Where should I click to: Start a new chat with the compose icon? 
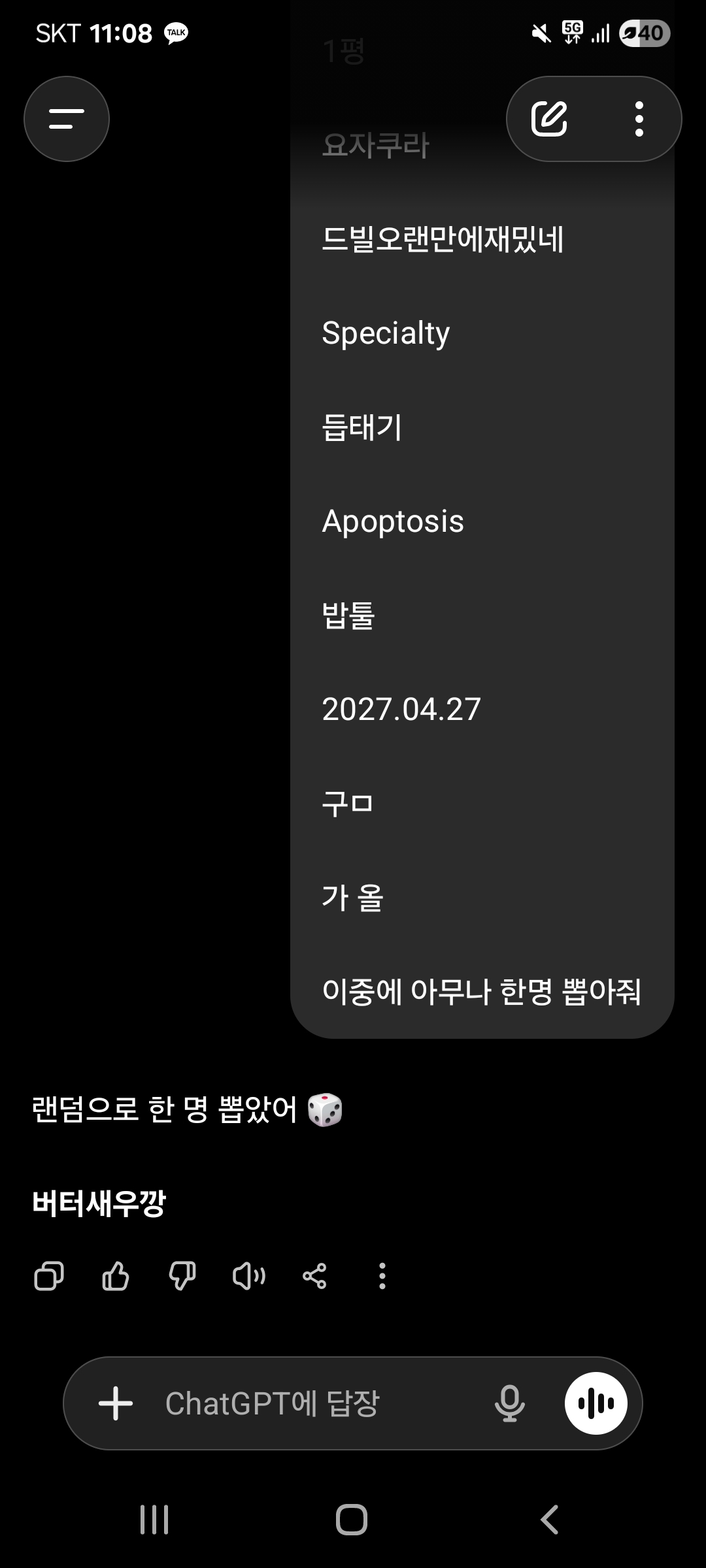[x=549, y=119]
